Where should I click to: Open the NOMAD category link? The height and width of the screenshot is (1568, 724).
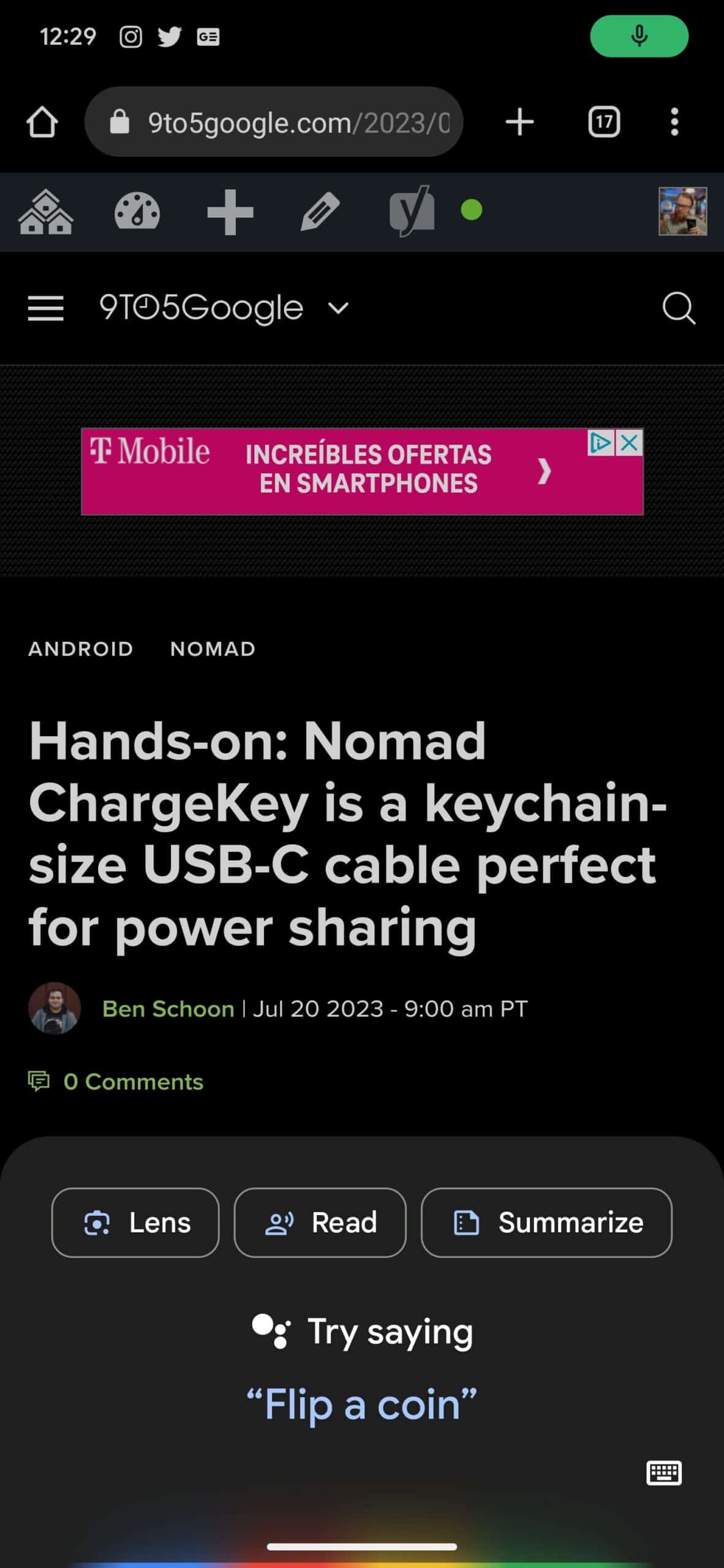tap(213, 649)
